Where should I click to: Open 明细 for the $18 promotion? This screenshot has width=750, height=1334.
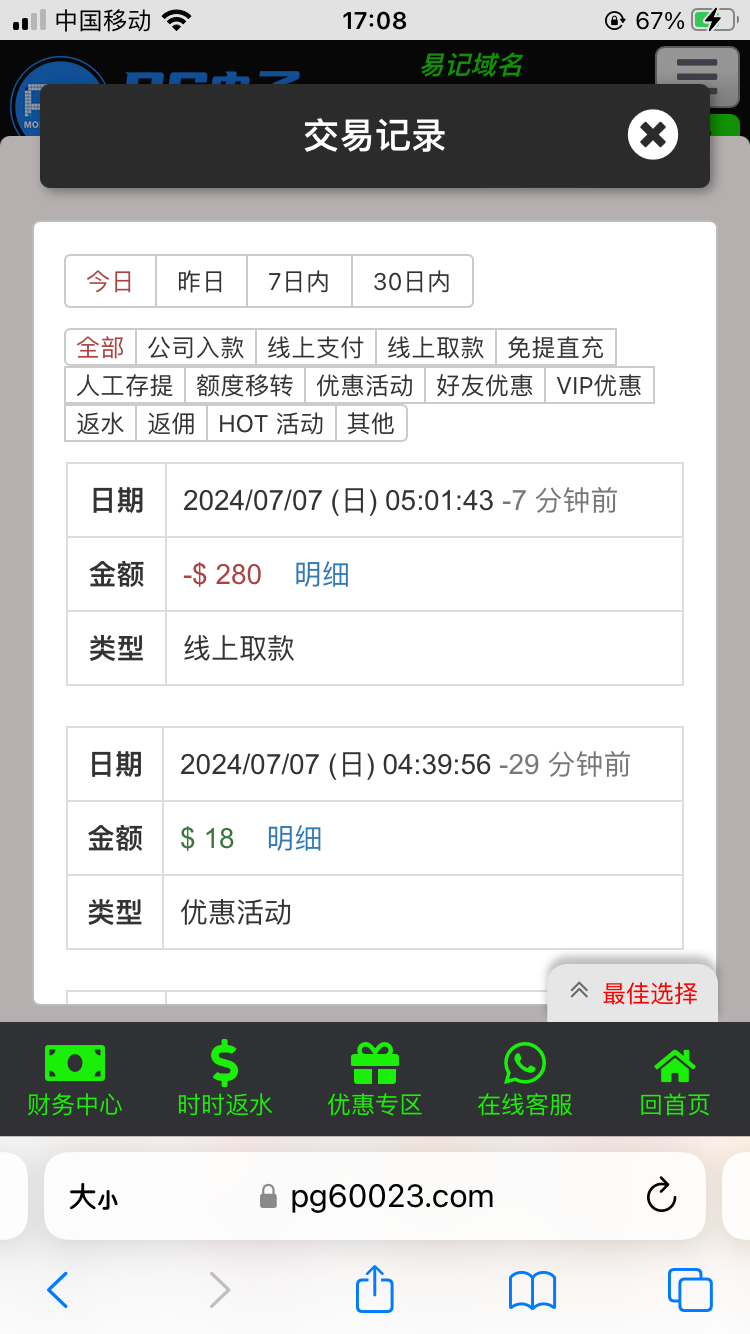coord(295,838)
